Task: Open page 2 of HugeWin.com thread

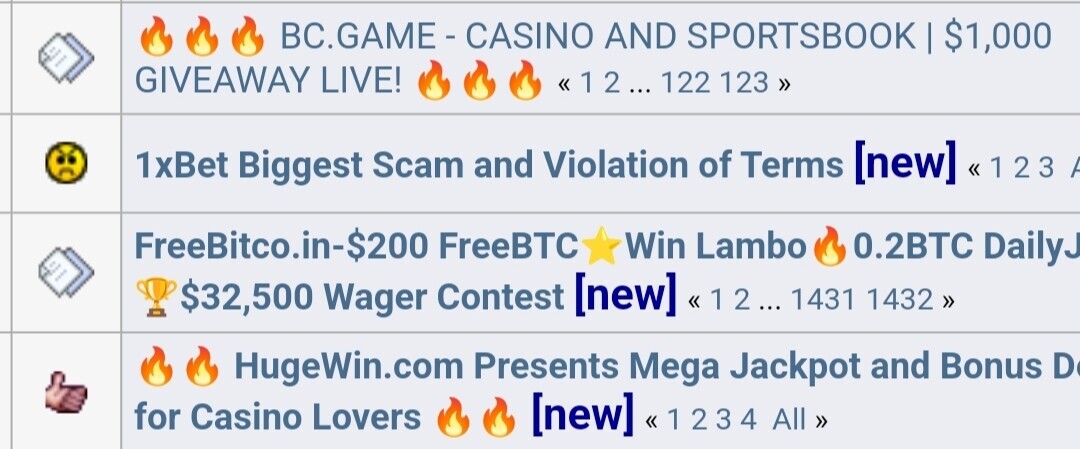Action: (698, 419)
